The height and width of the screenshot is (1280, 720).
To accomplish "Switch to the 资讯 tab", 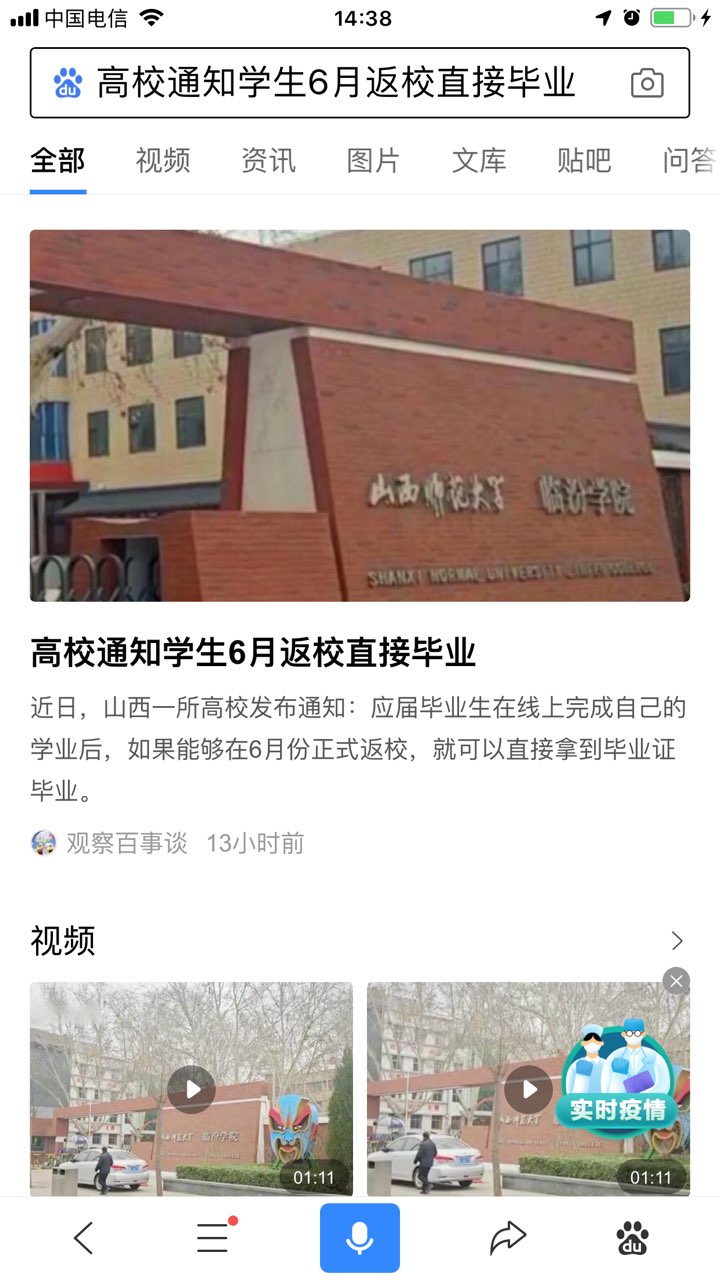I will coord(268,160).
